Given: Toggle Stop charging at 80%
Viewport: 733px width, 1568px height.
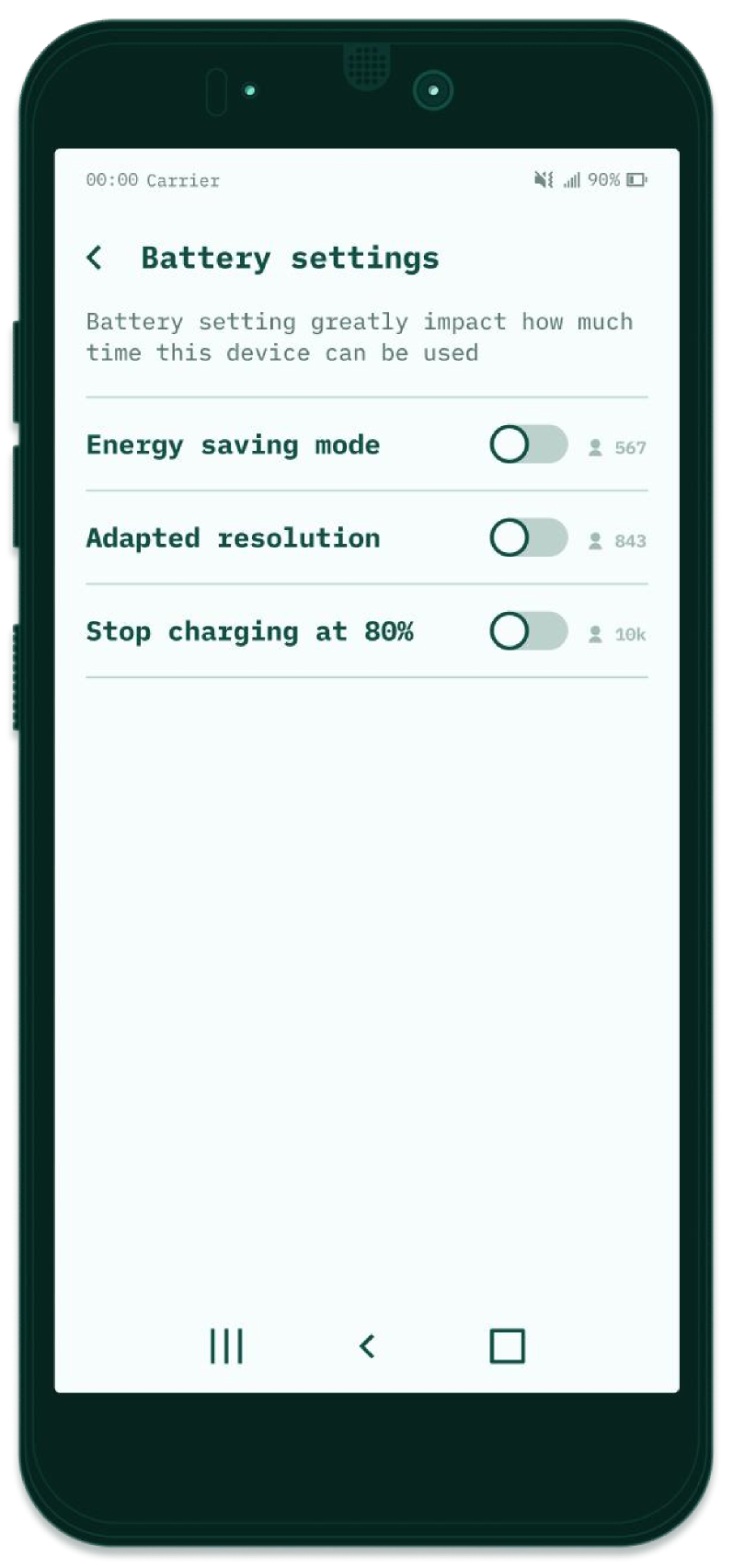Looking at the screenshot, I should point(528,632).
